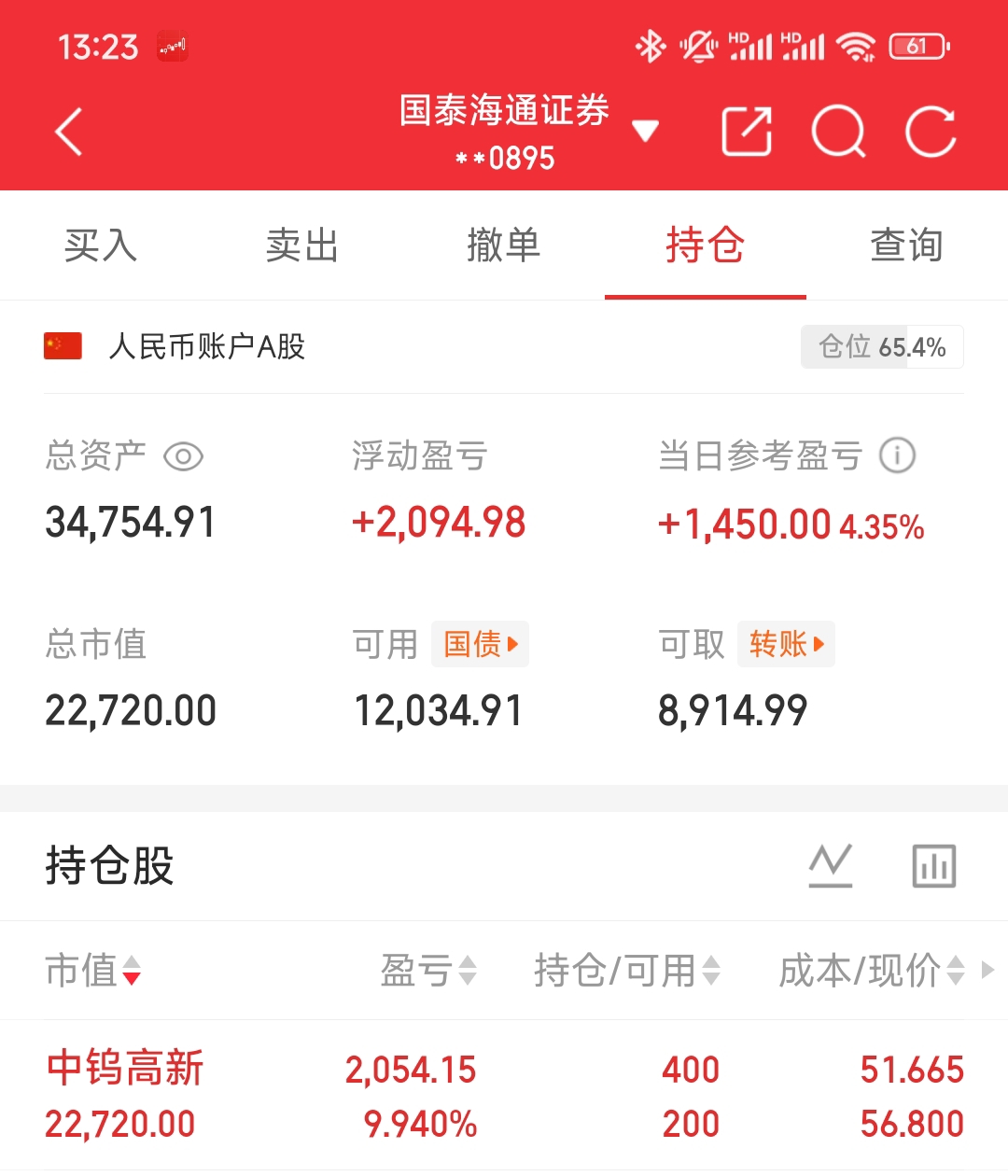Open the 中钨高新 holding row
The image size is (1008, 1176).
tap(504, 1096)
